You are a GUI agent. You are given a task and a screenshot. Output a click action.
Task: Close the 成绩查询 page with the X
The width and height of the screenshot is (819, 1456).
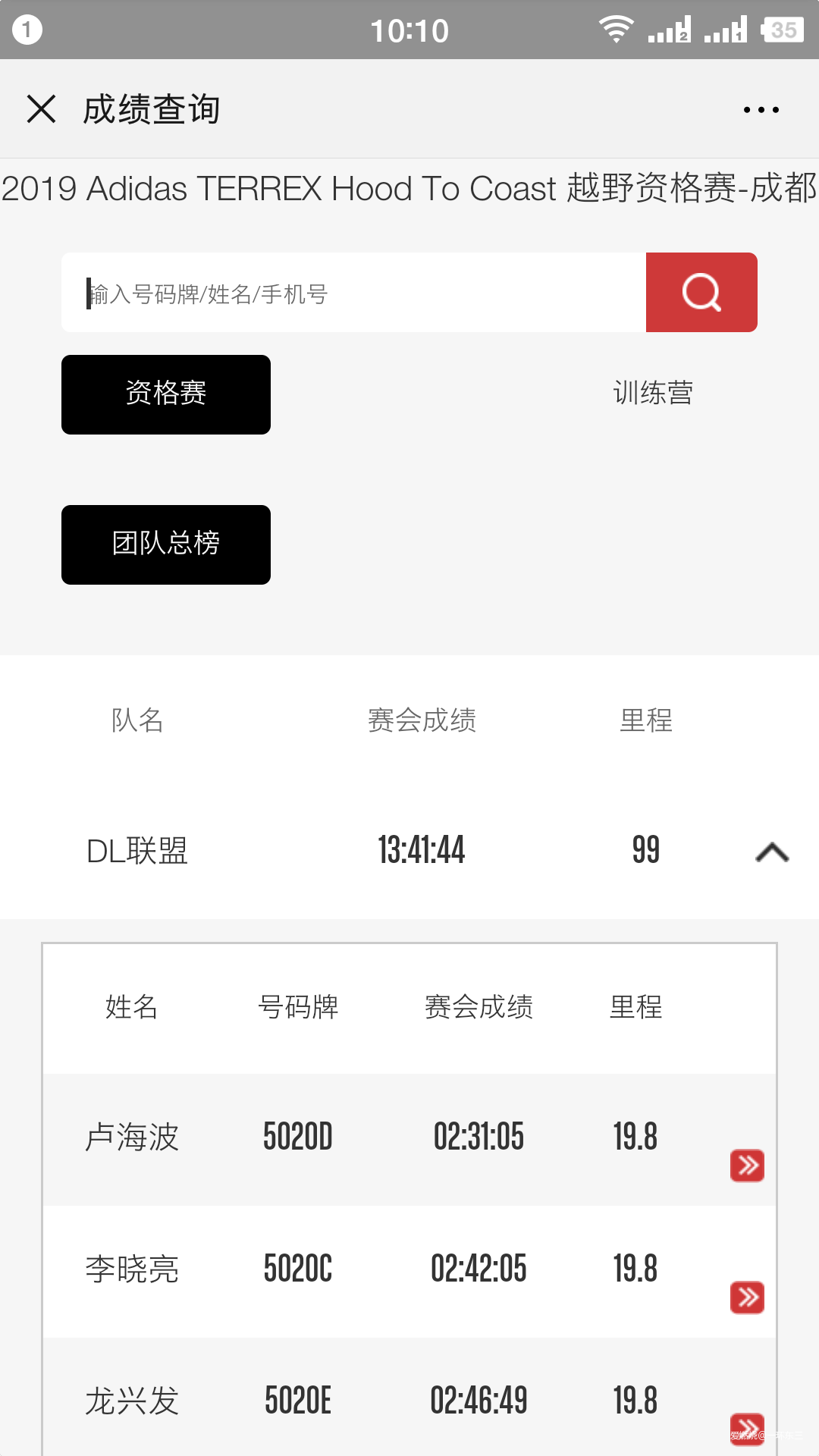(x=42, y=108)
